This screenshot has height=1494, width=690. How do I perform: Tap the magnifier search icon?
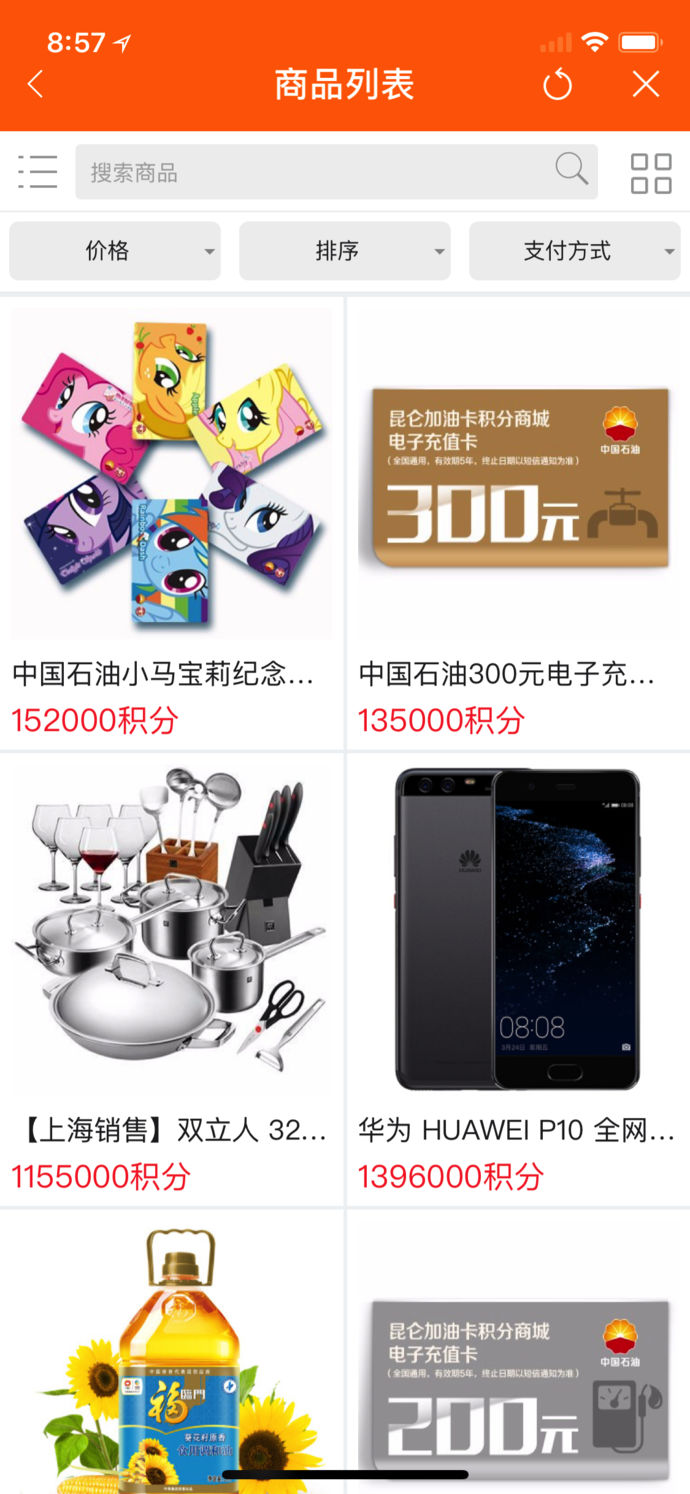point(571,170)
